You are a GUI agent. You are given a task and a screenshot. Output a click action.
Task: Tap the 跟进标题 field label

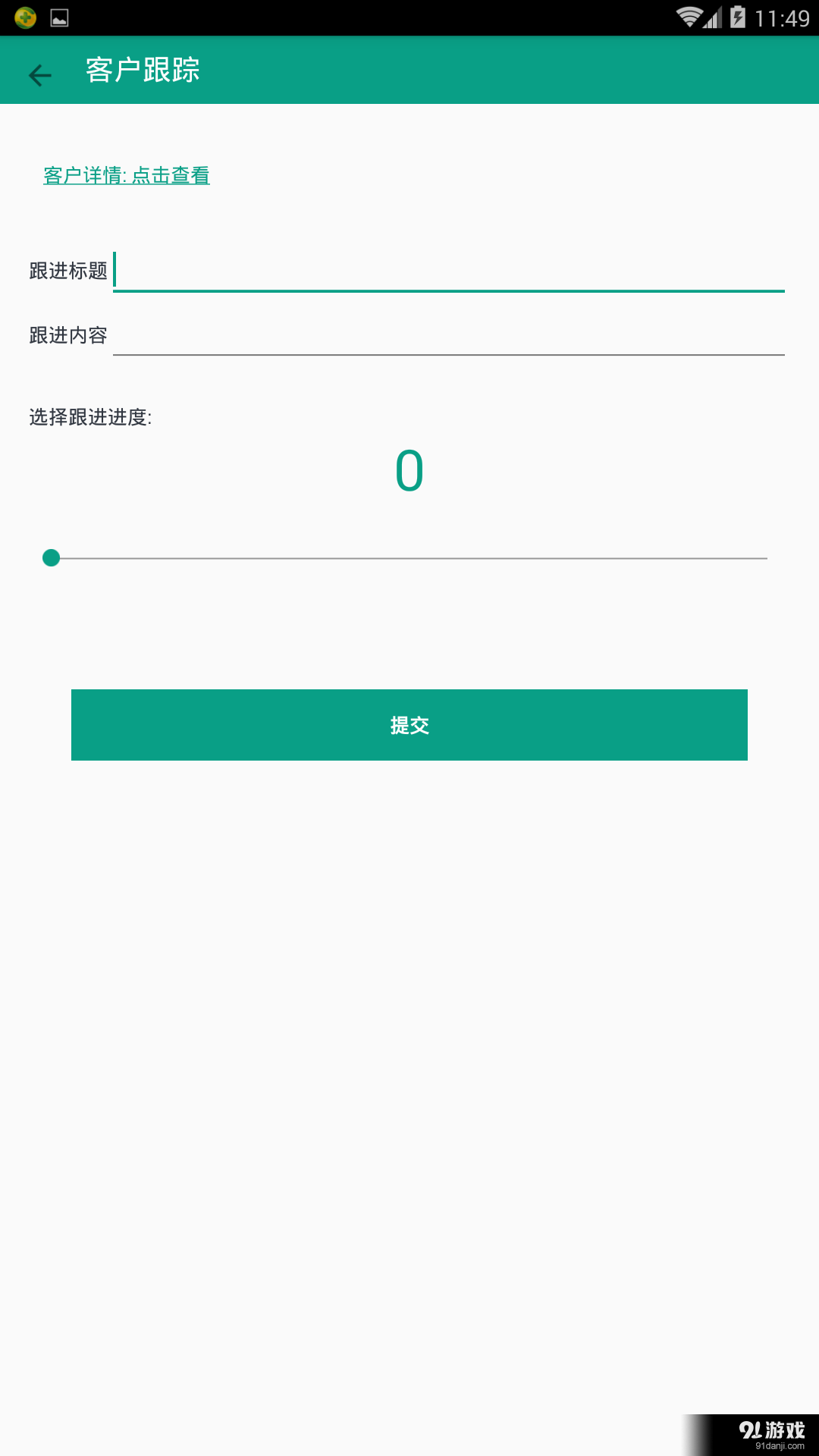[67, 269]
